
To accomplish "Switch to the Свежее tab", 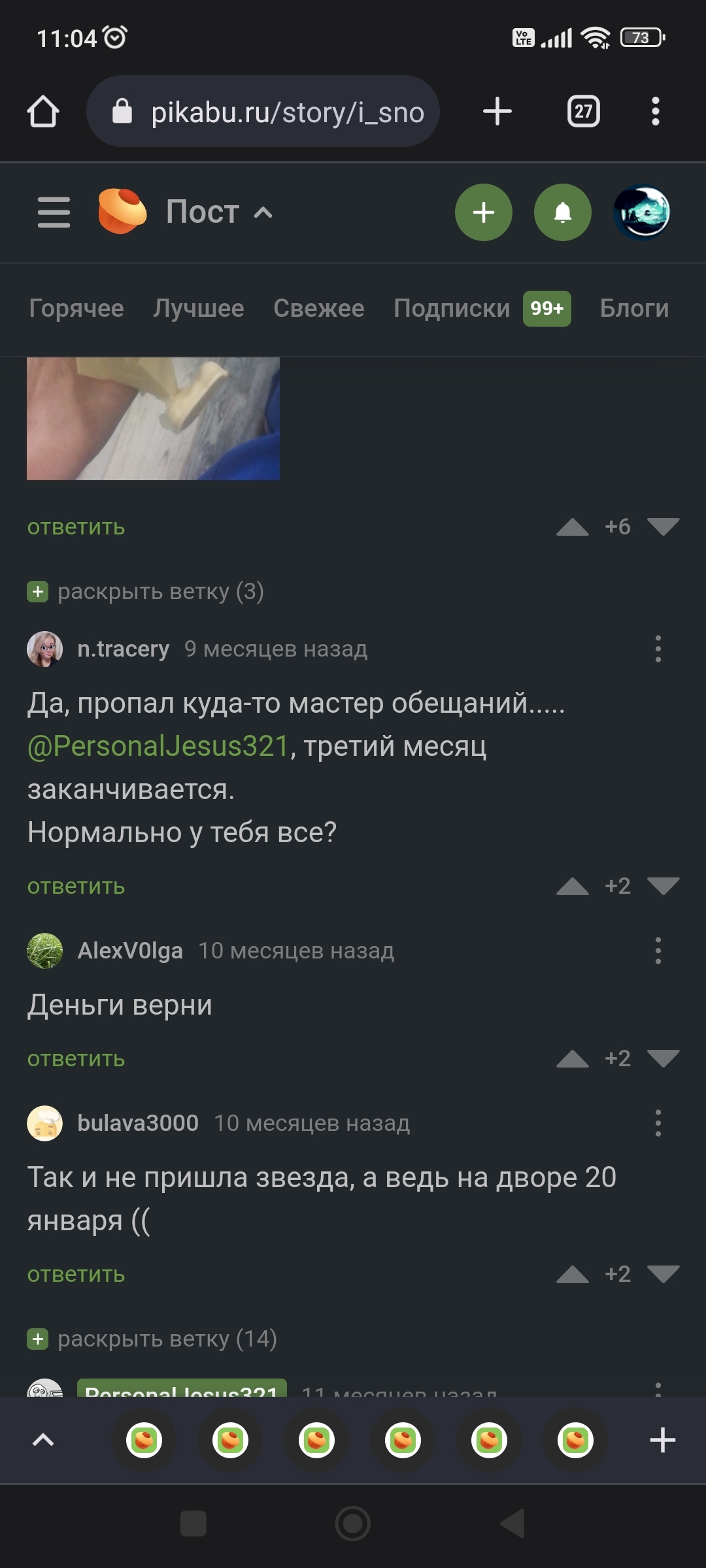I will pos(319,308).
